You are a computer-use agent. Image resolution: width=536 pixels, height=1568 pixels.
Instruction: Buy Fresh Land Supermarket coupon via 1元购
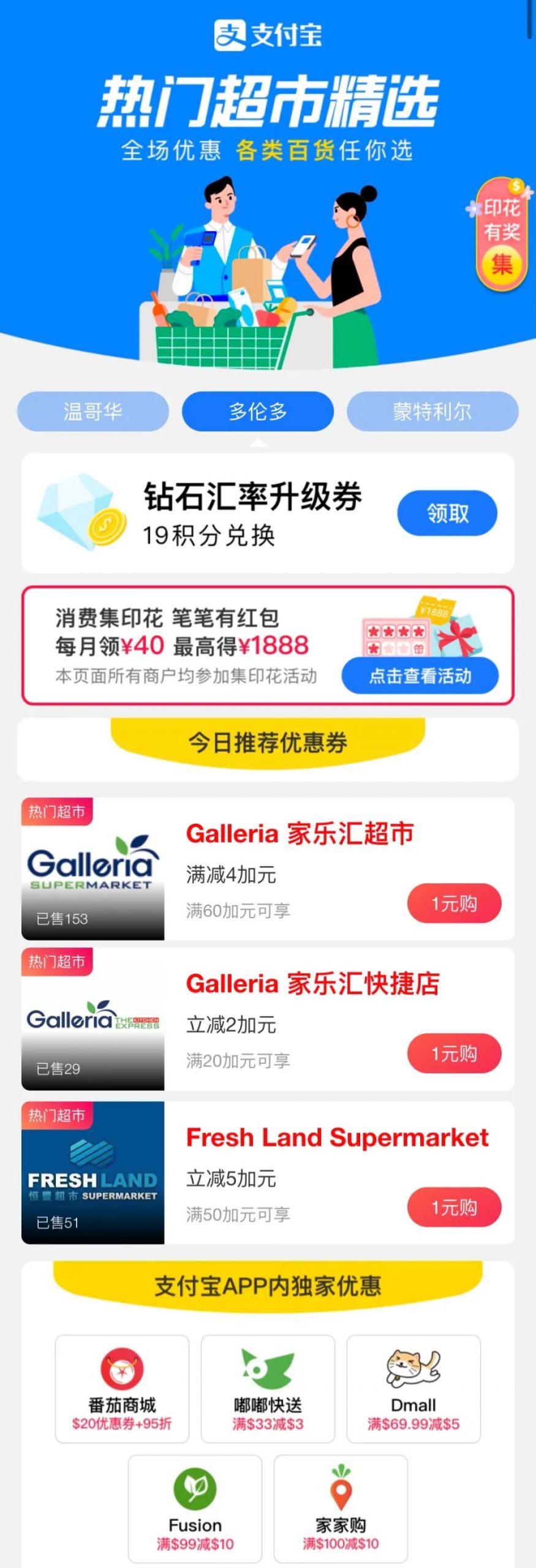pos(454,1207)
